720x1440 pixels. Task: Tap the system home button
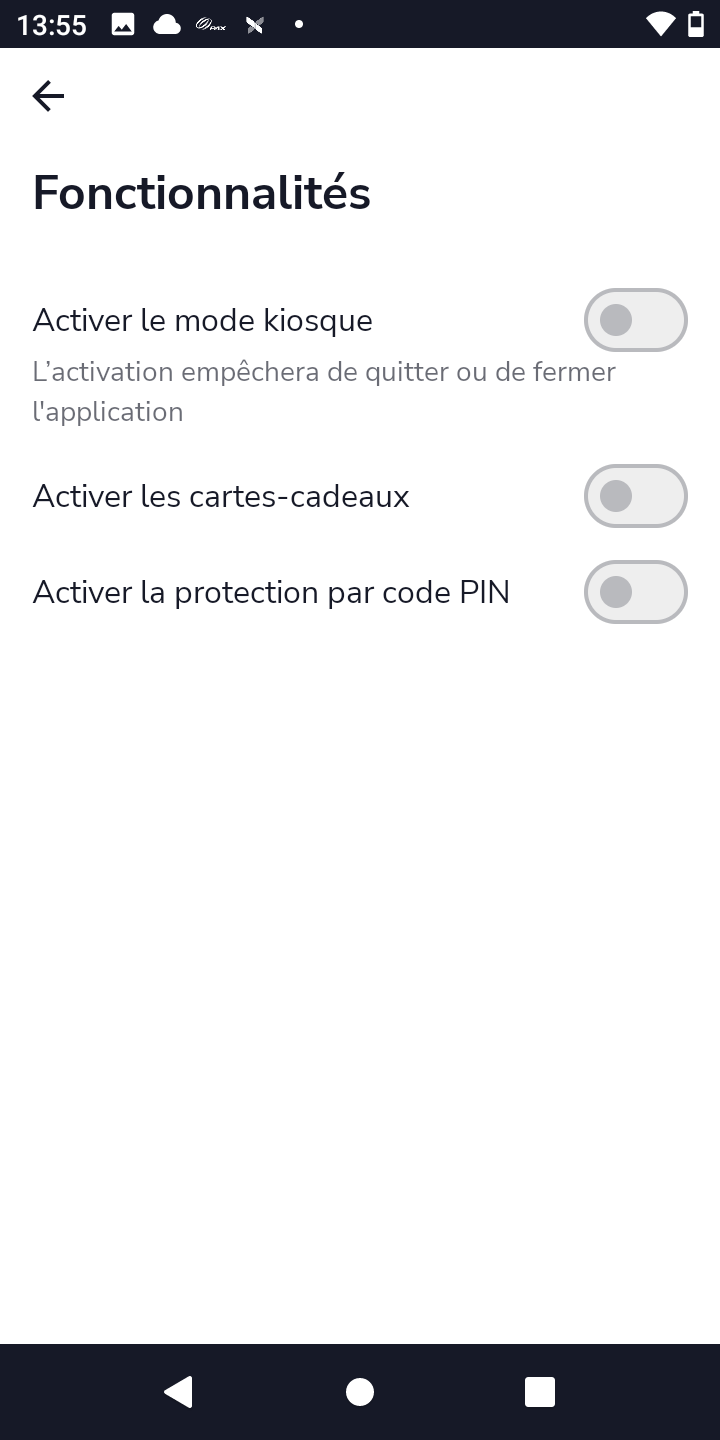pos(360,1392)
